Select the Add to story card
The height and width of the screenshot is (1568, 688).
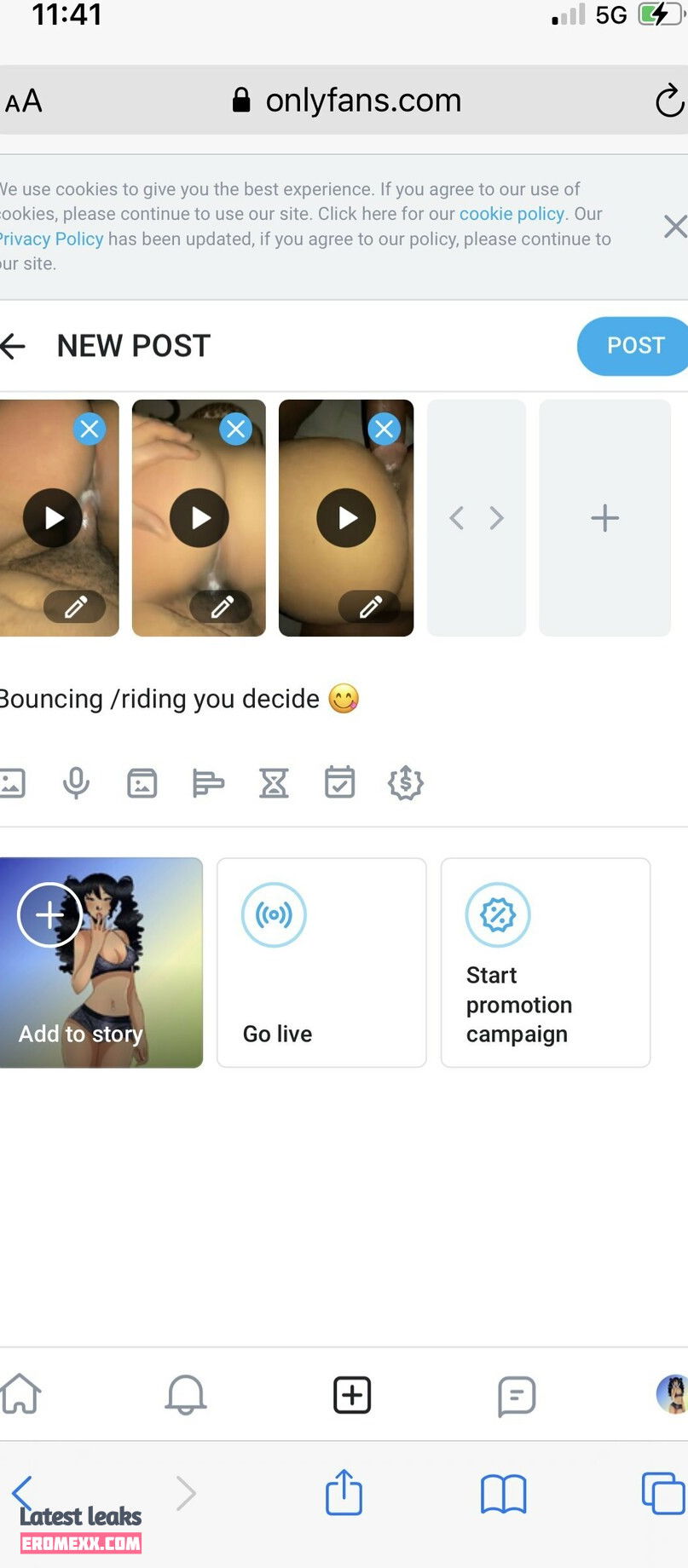tap(101, 963)
